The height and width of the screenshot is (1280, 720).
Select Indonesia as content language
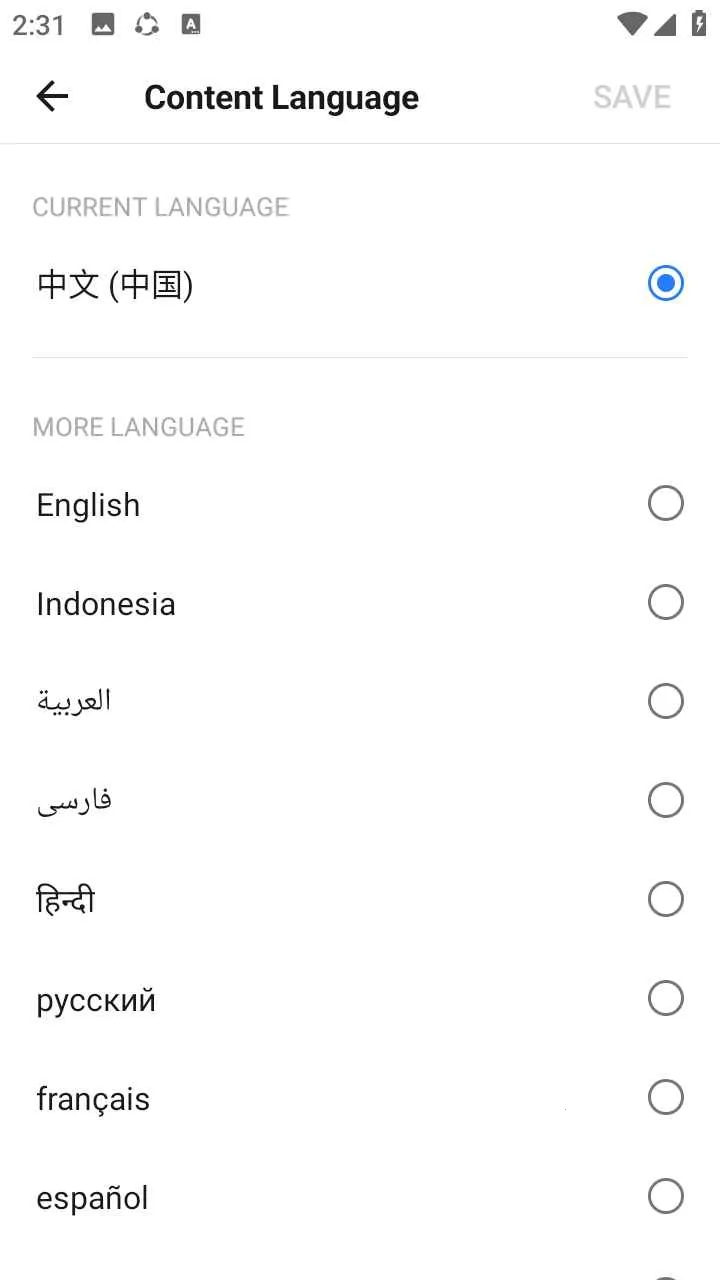point(666,602)
